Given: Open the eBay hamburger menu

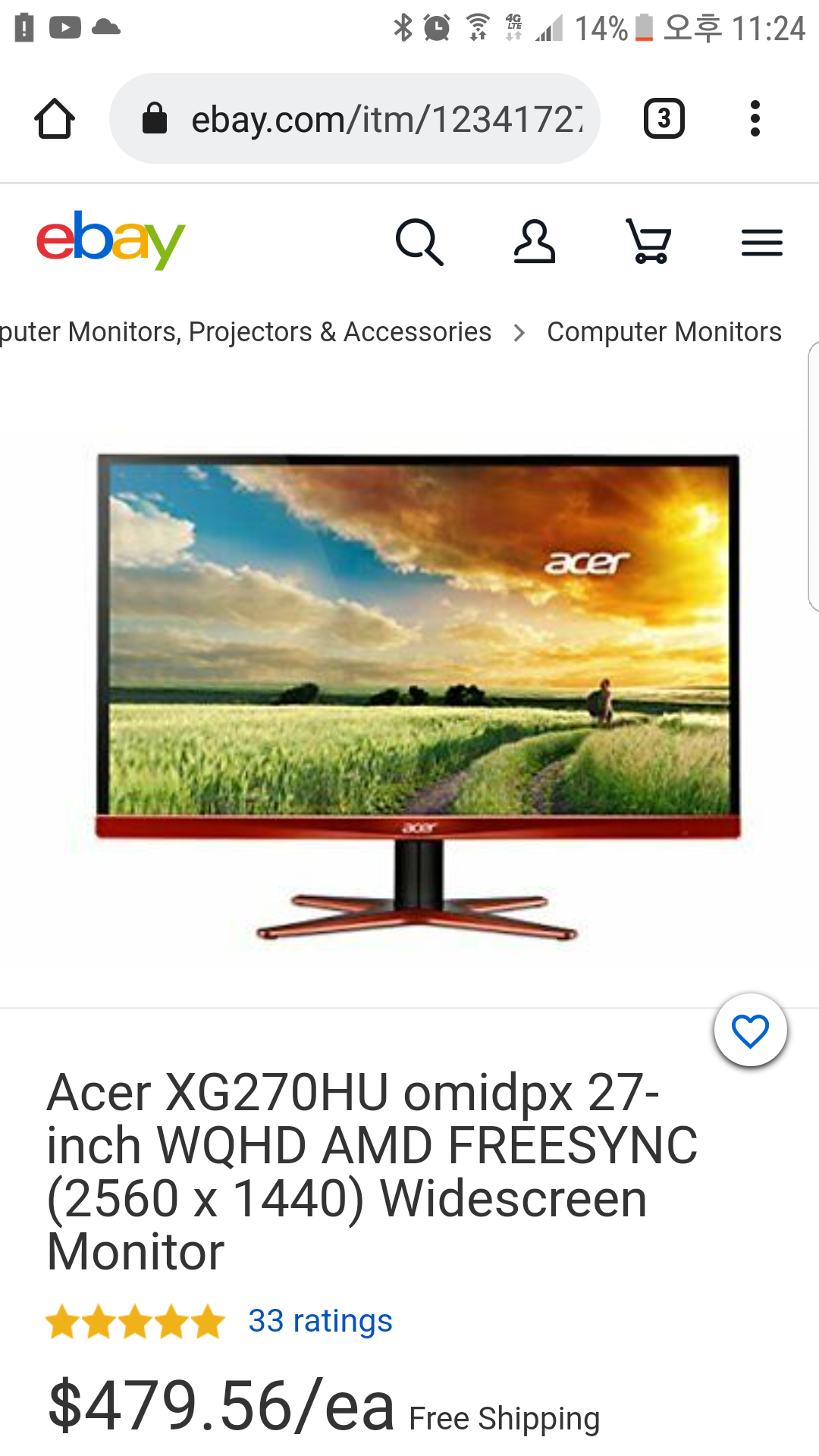Looking at the screenshot, I should (x=761, y=243).
